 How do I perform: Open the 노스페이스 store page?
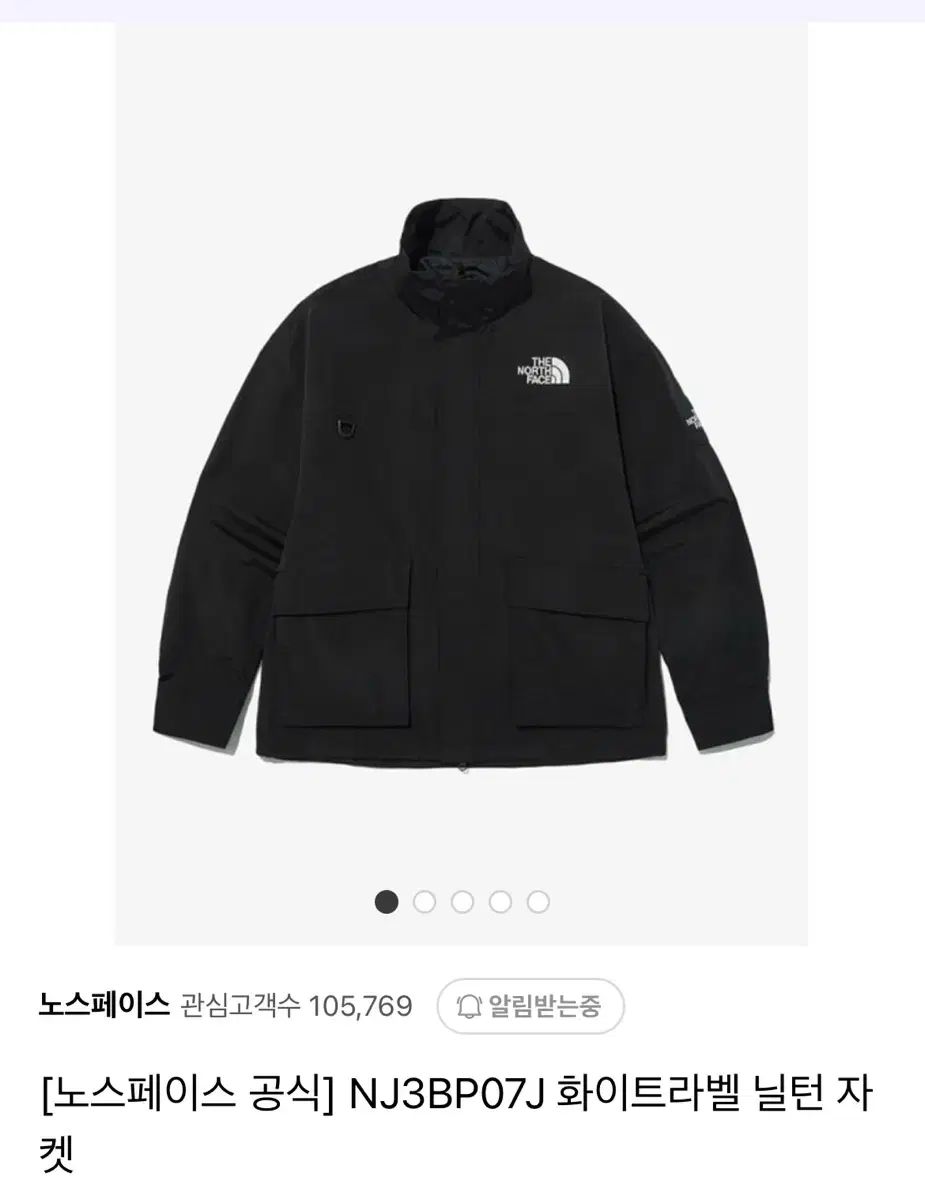tap(104, 1005)
